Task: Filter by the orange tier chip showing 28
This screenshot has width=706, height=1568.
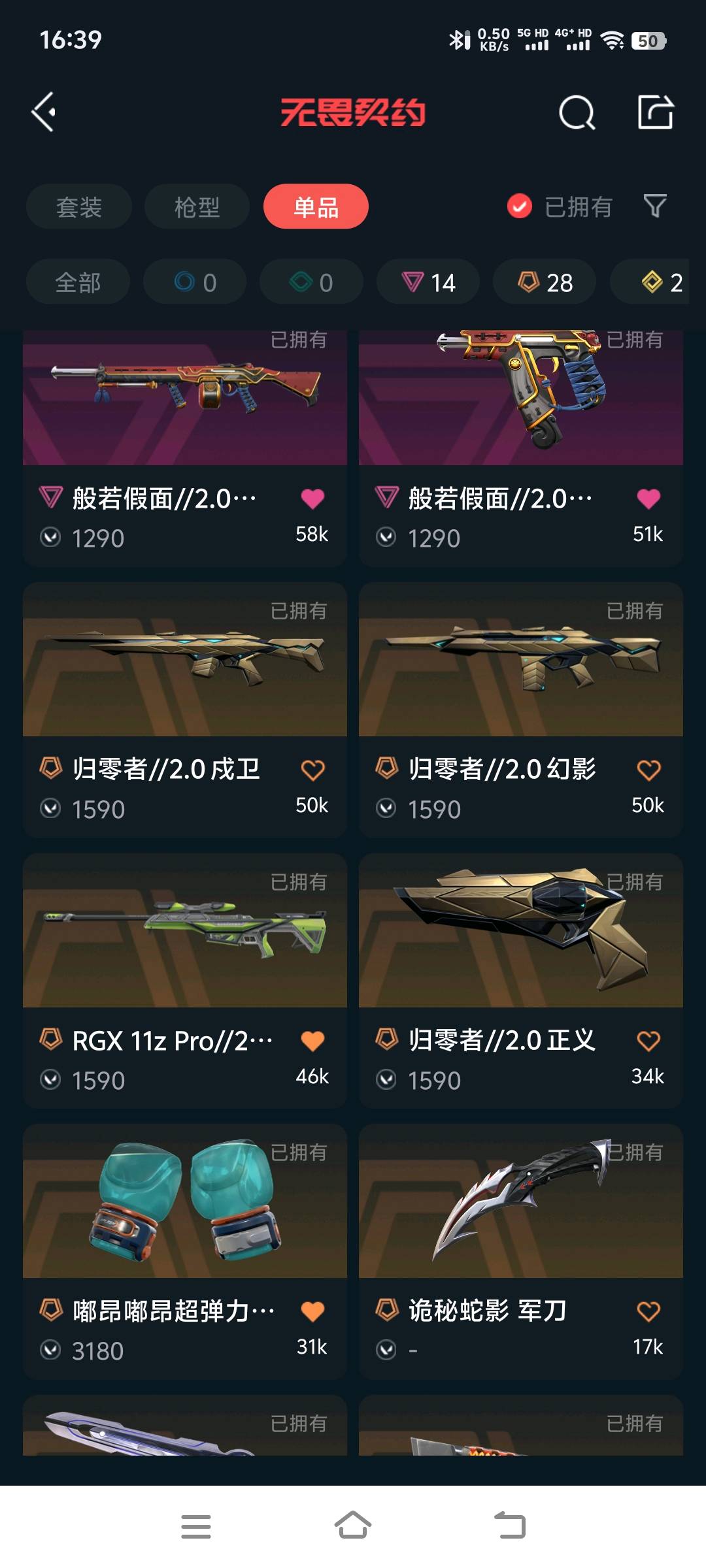Action: click(545, 282)
